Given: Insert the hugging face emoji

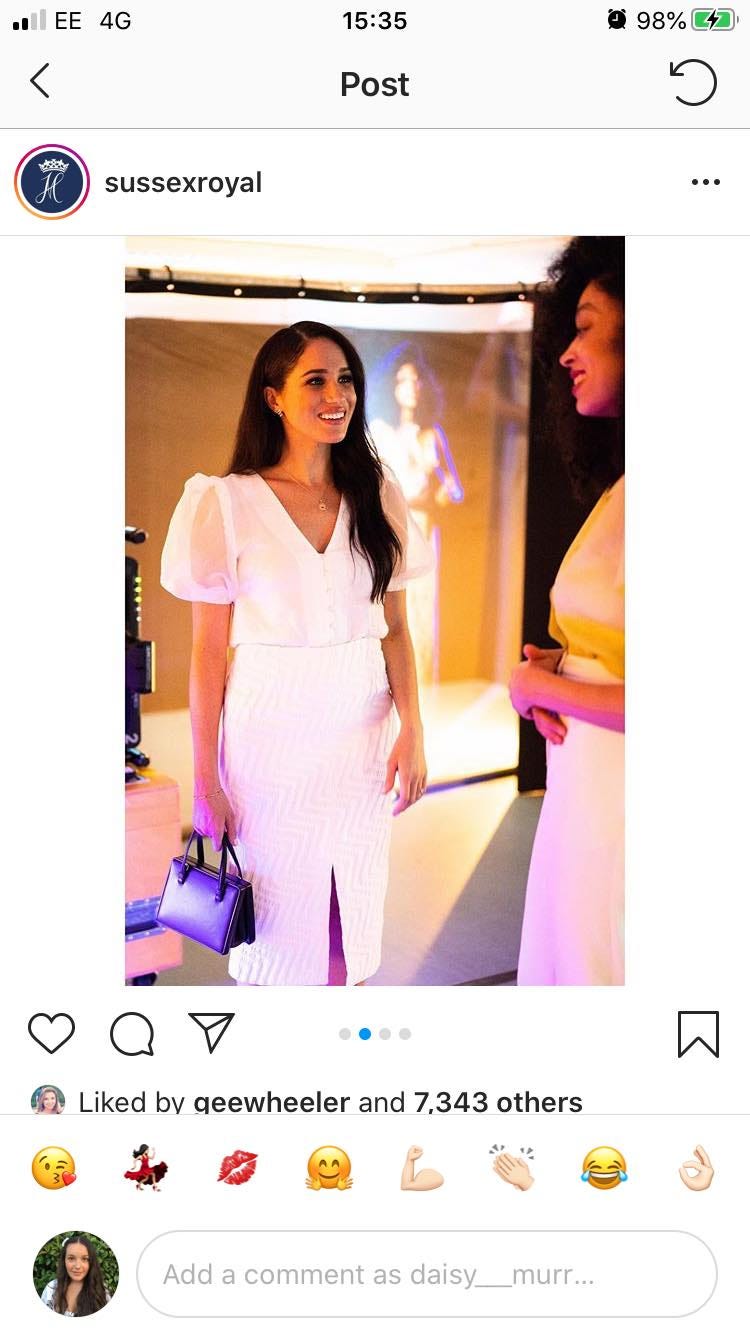Looking at the screenshot, I should click(330, 1167).
